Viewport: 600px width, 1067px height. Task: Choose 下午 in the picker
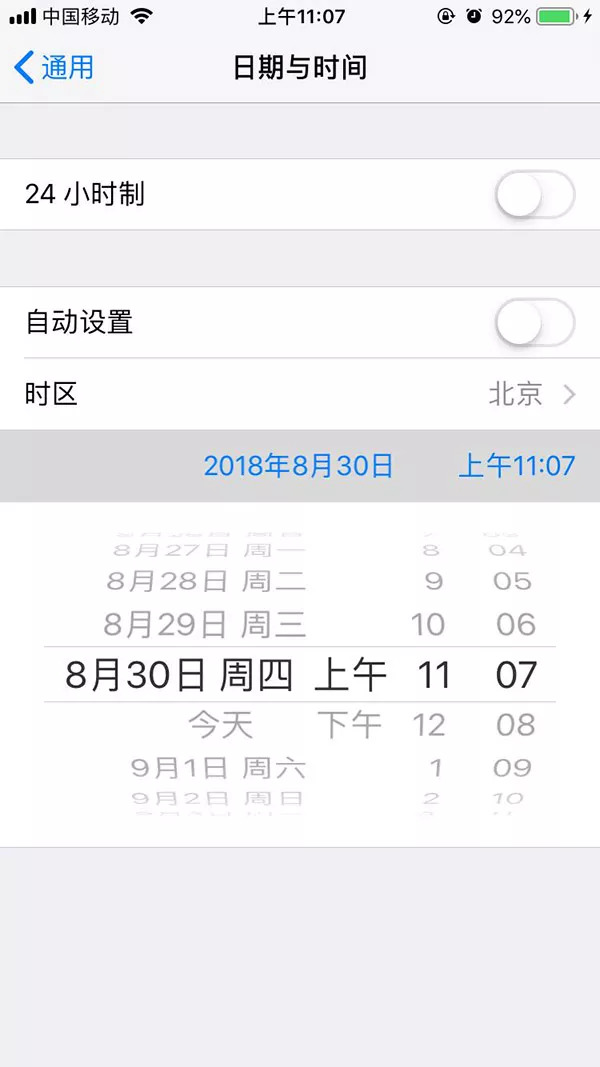(x=350, y=725)
